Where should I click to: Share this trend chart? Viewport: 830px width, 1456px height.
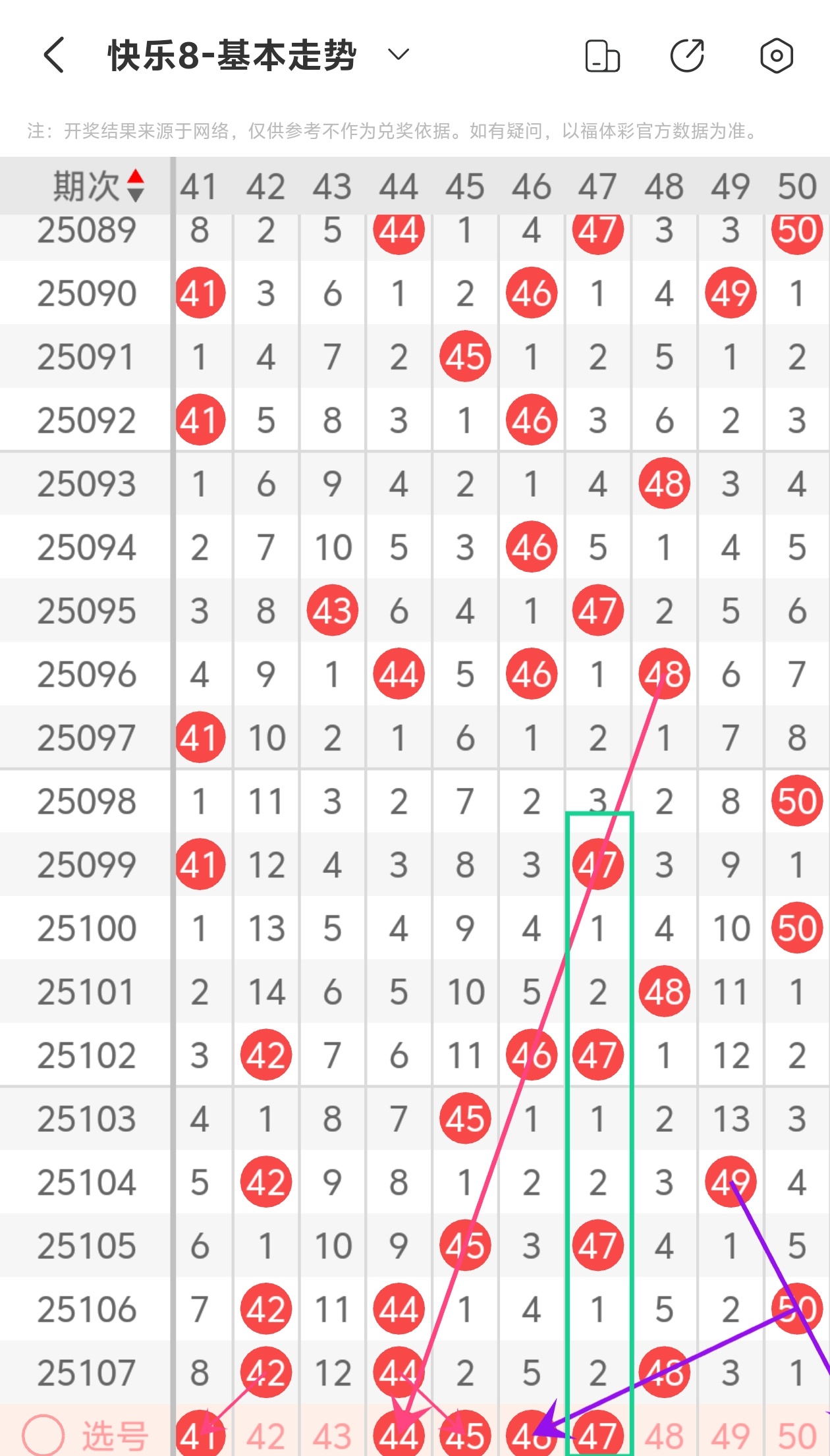(x=687, y=55)
